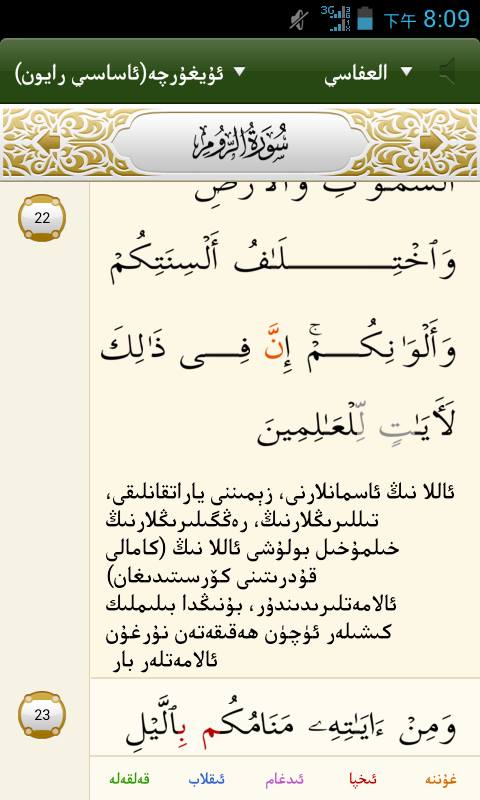This screenshot has width=480, height=800.
Task: Go to the previous surah with the left arrow
Action: point(48,143)
